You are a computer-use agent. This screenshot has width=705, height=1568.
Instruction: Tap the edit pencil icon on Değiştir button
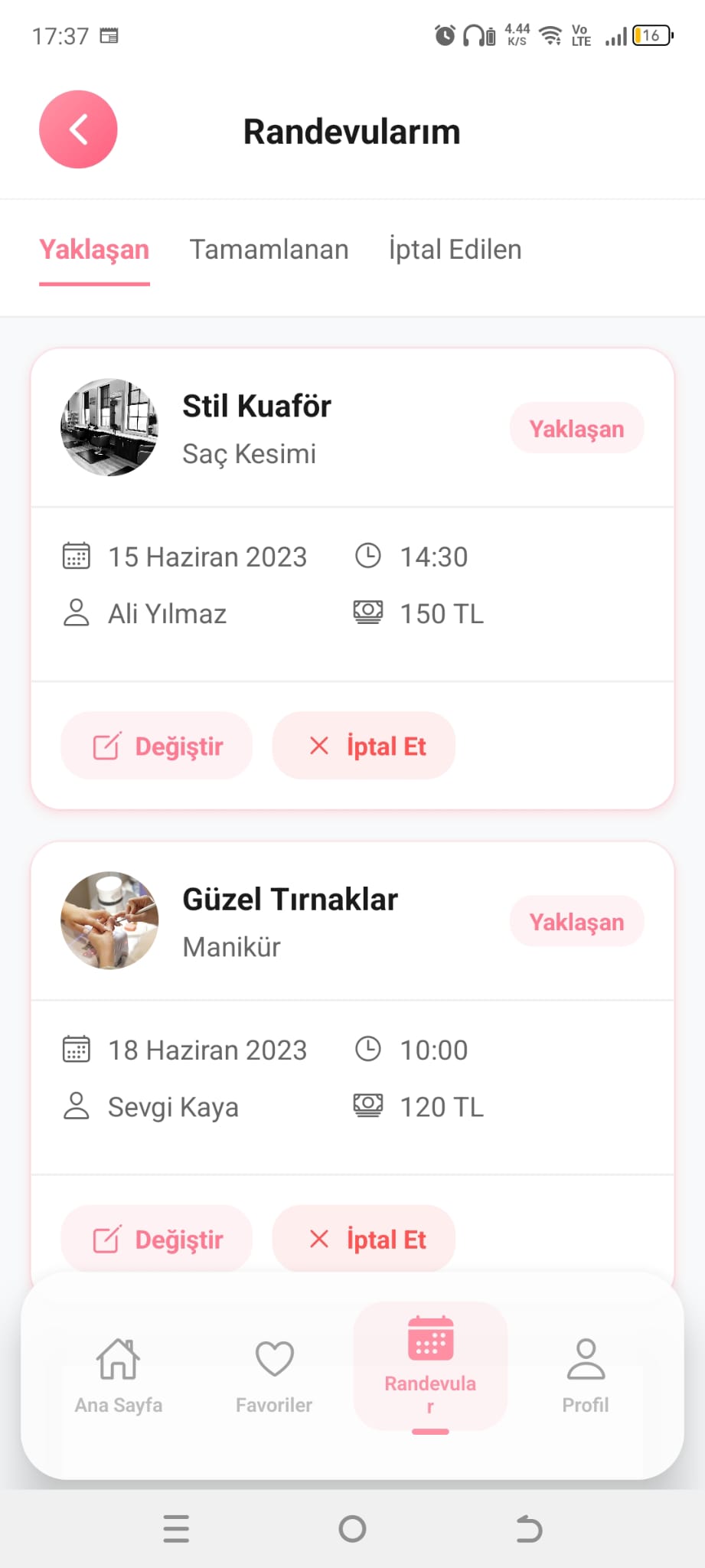coord(107,744)
